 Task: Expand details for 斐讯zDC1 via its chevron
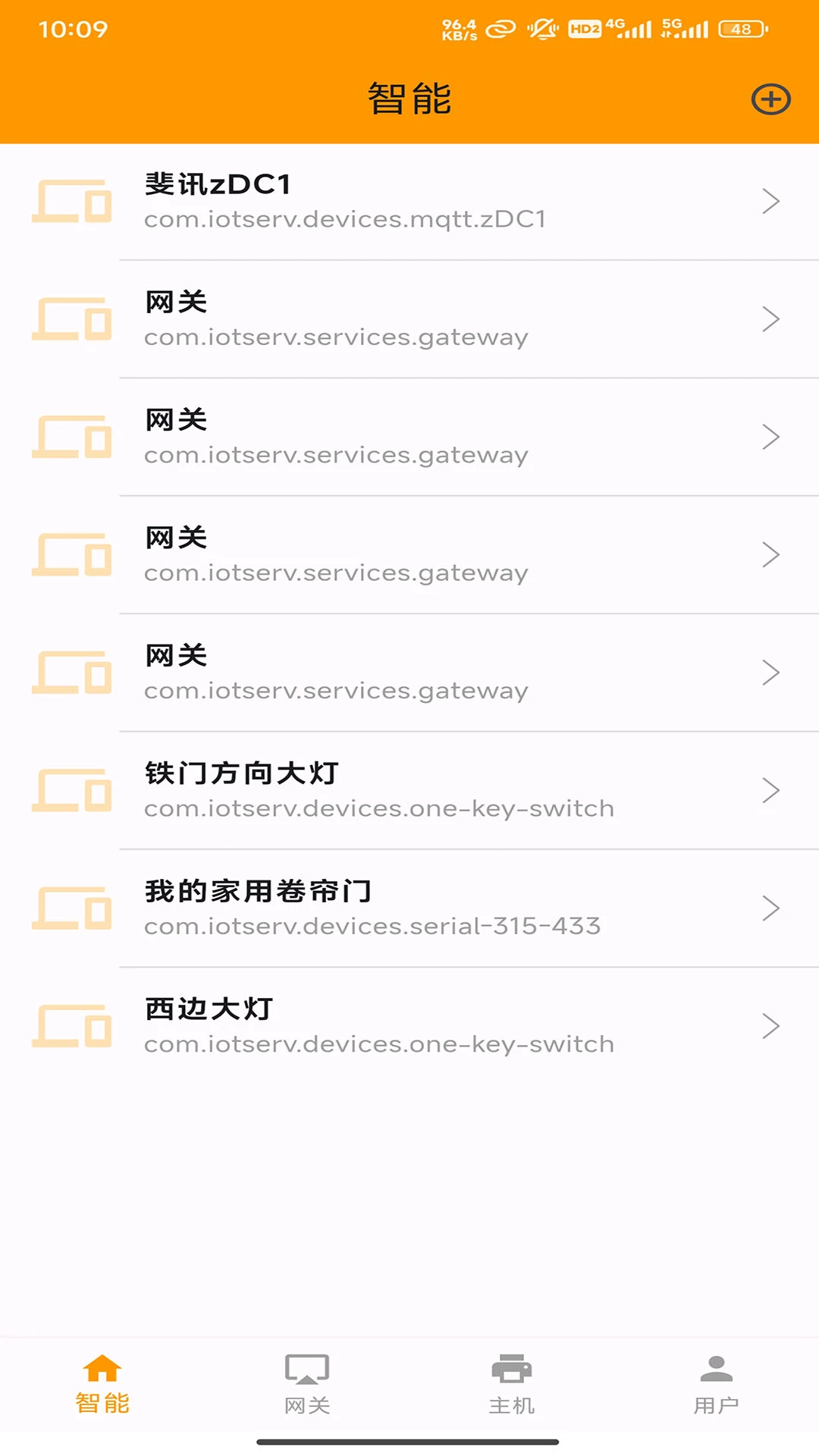tap(771, 201)
